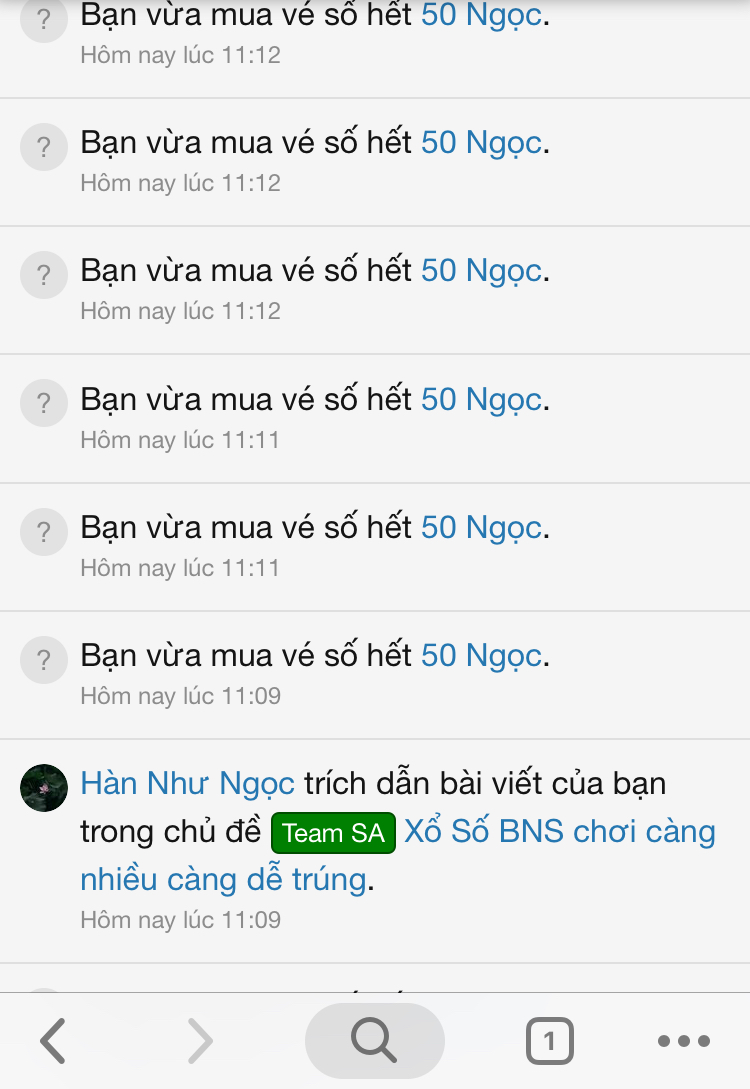This screenshot has width=750, height=1089.
Task: Go back in the browser
Action: click(53, 1042)
